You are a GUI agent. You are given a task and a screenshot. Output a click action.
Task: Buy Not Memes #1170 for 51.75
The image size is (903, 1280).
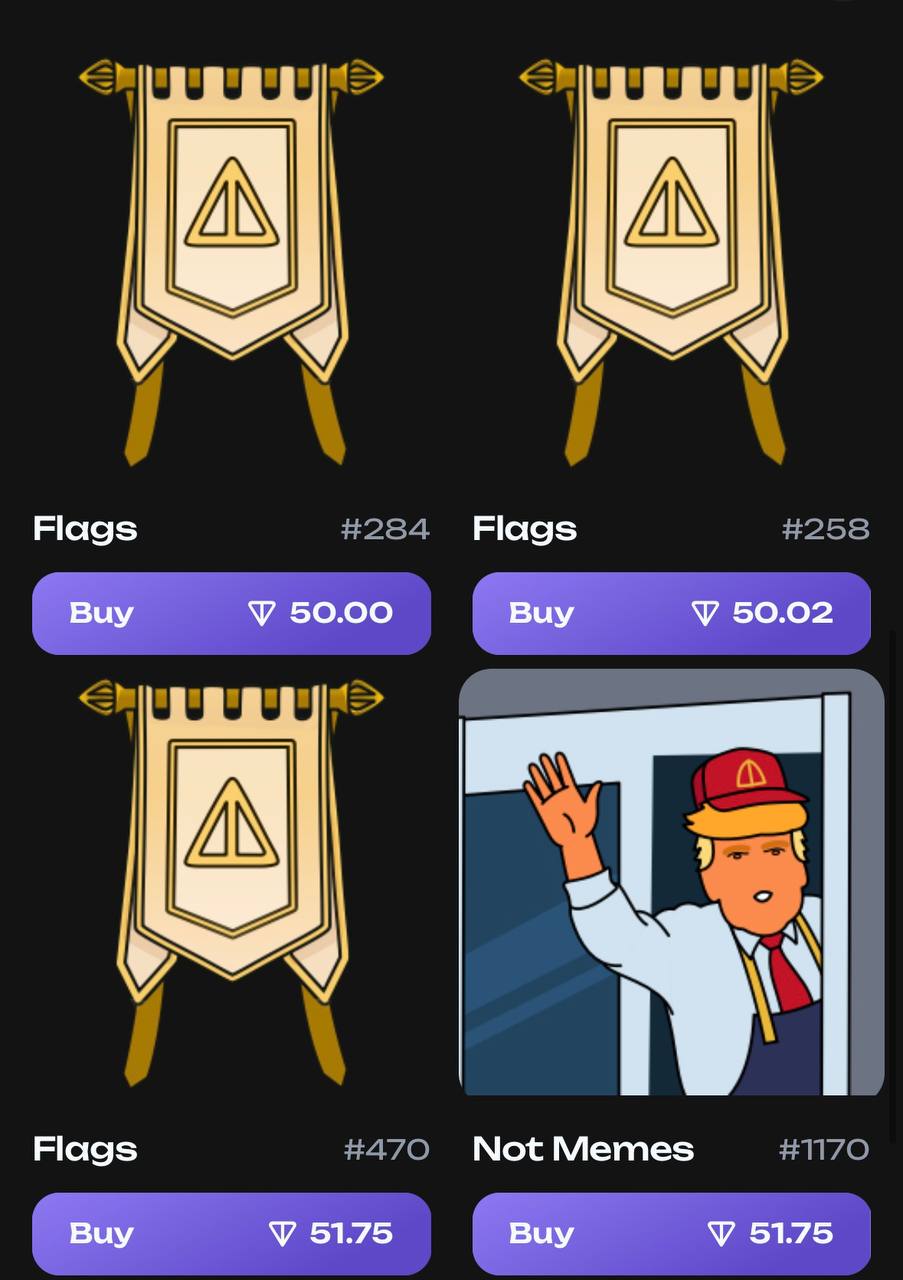671,1233
